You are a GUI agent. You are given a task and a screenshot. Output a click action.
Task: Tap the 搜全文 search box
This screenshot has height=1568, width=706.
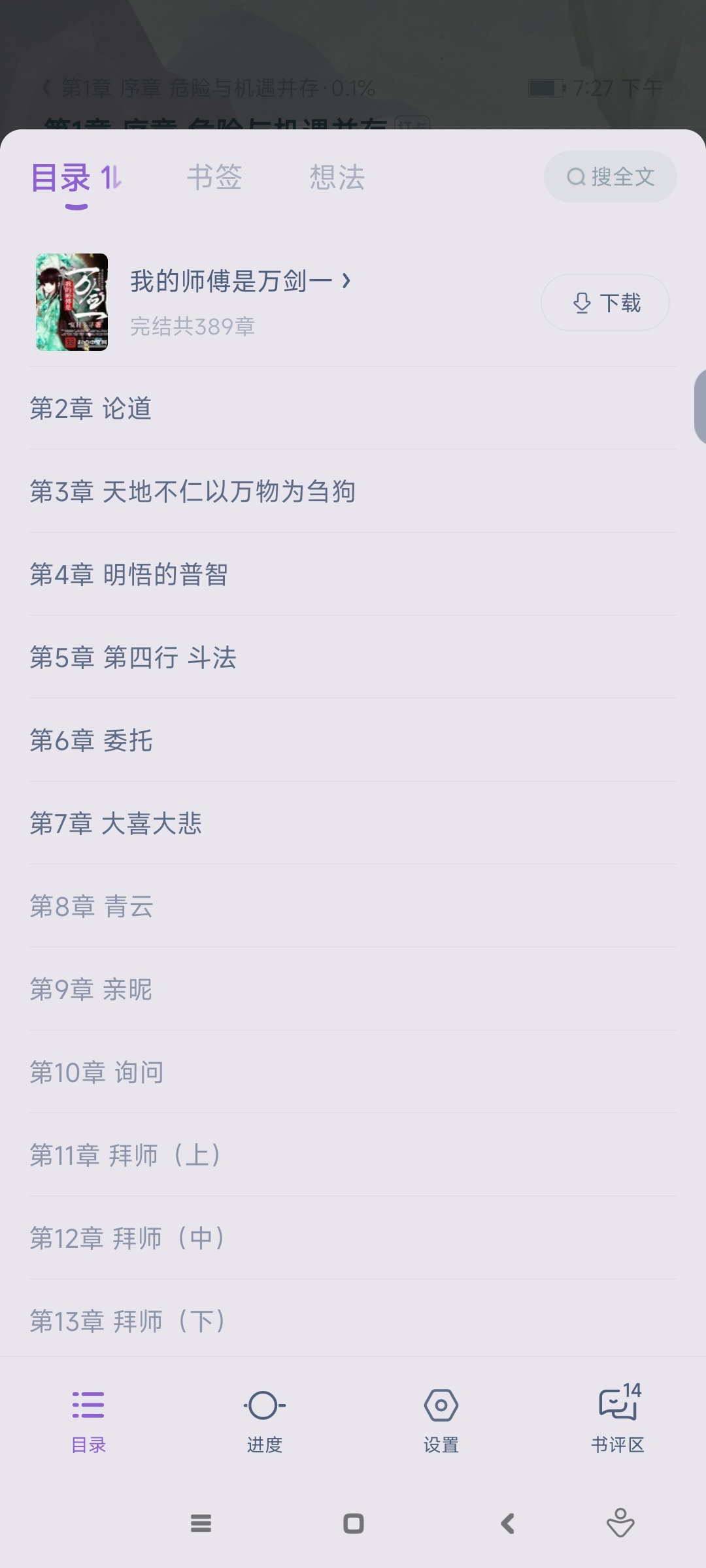click(x=610, y=177)
